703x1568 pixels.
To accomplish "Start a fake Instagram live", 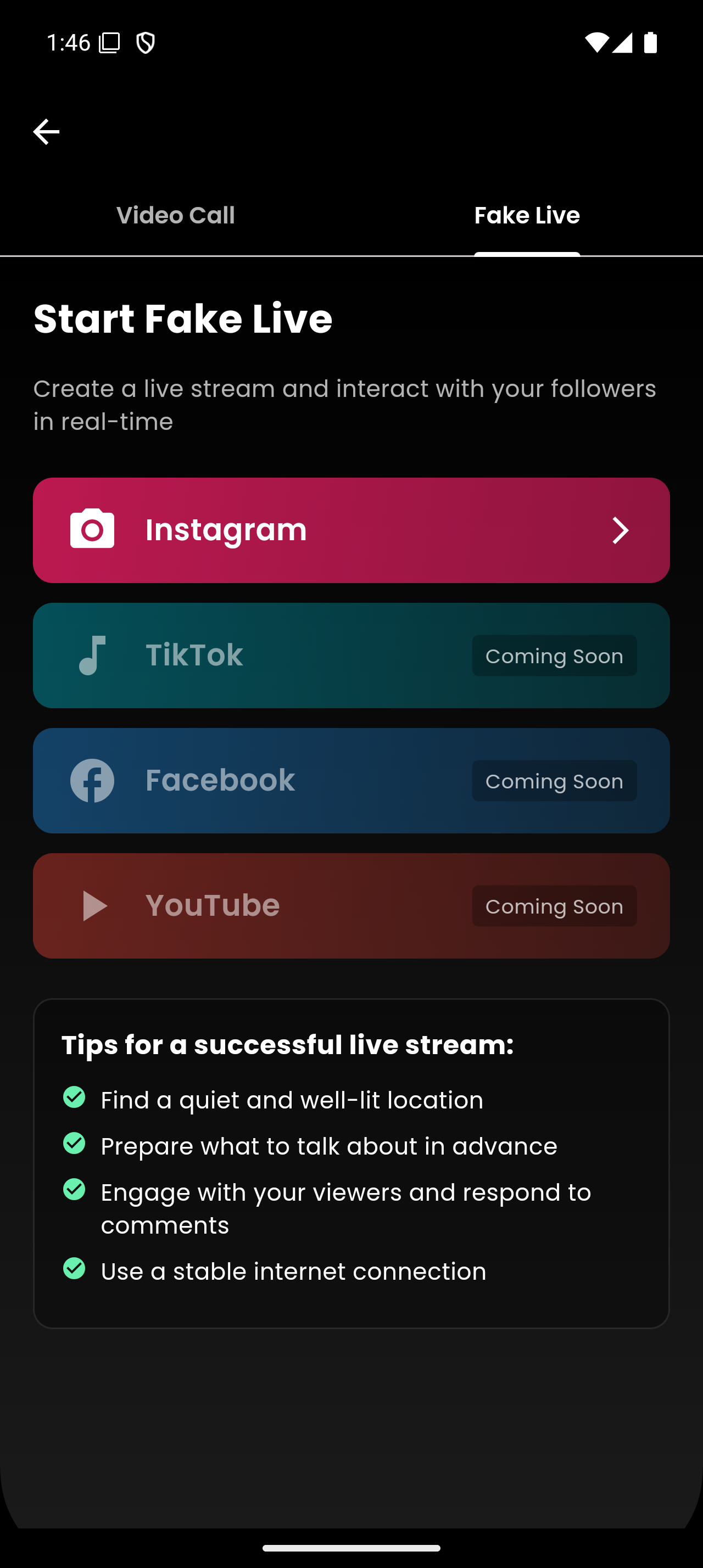I will tap(351, 530).
